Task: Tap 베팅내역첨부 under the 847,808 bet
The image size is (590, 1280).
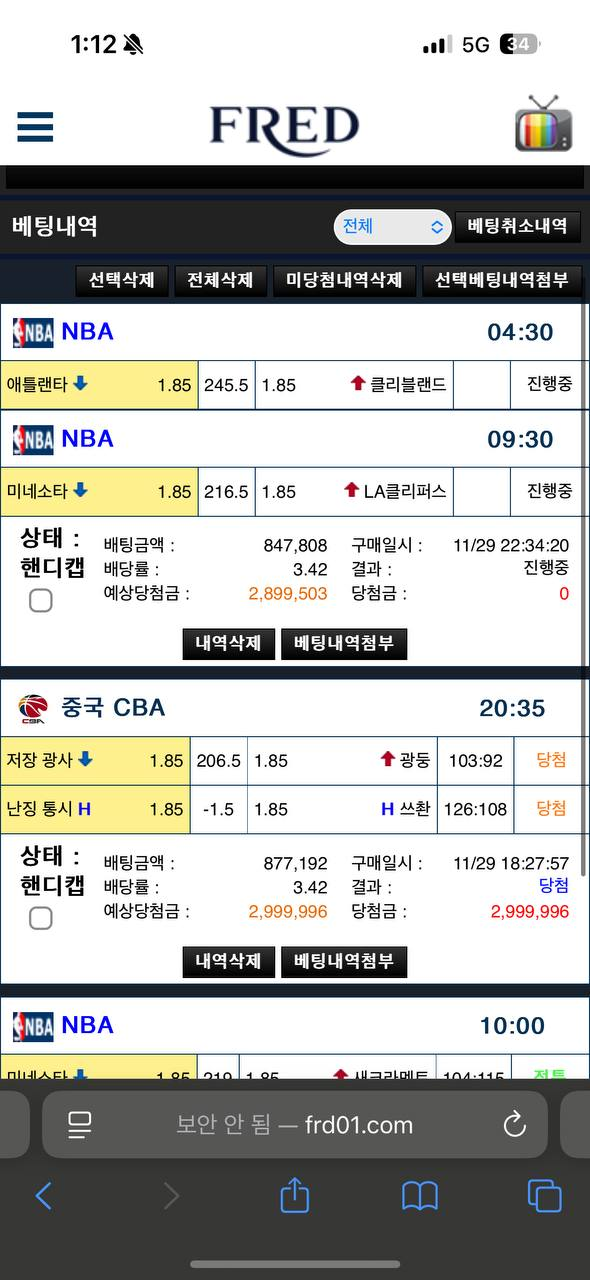Action: [344, 643]
